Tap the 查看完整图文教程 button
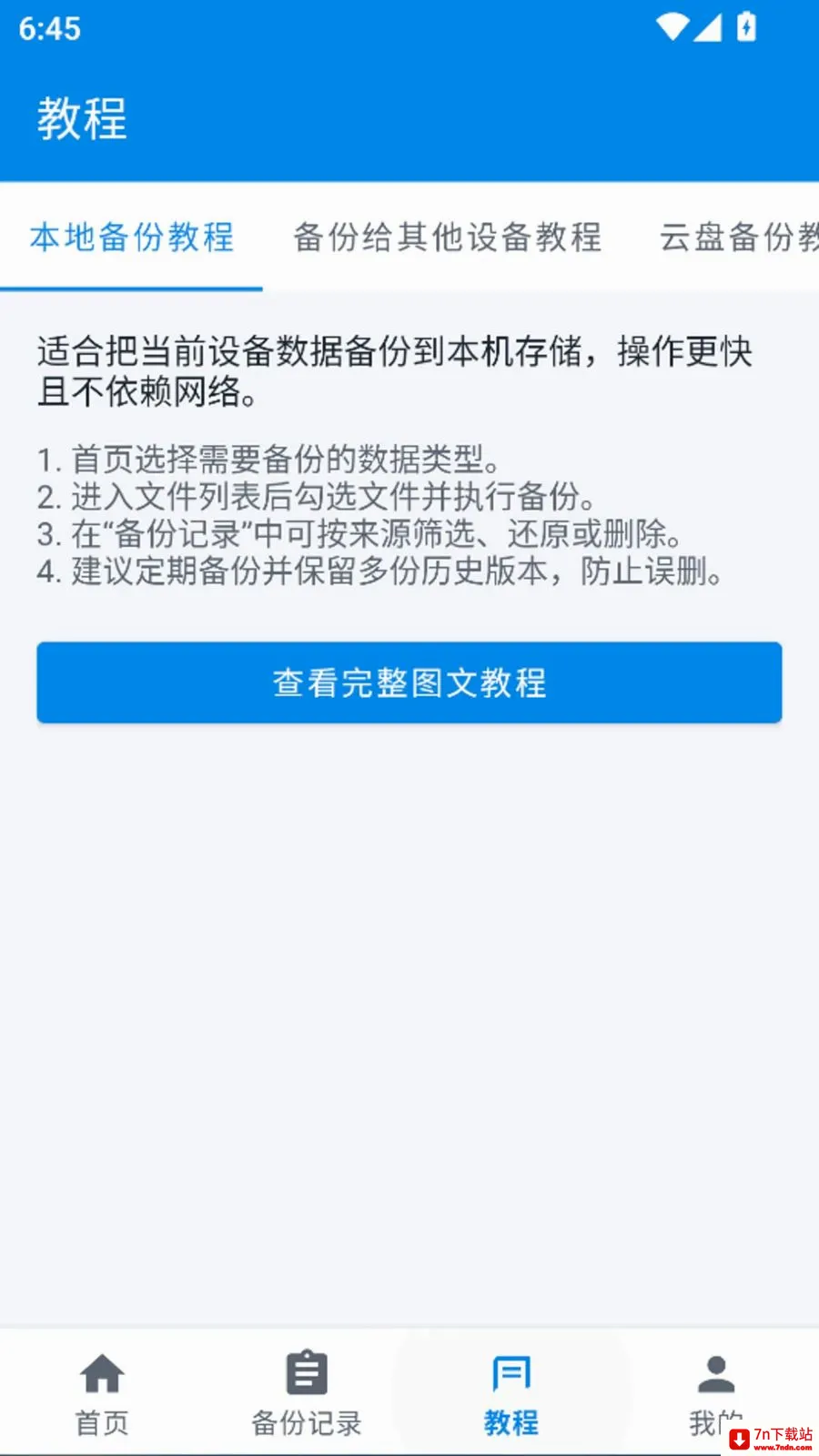Screen dimensions: 819x1456 click(409, 682)
